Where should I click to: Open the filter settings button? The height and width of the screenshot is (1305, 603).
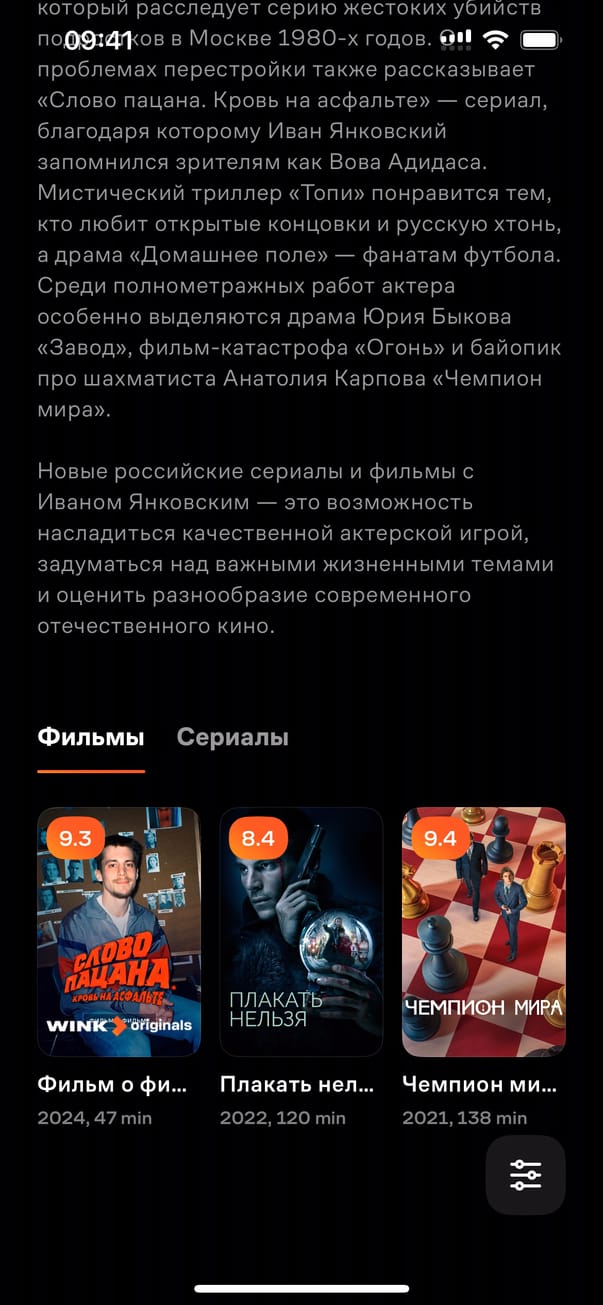(x=525, y=1175)
